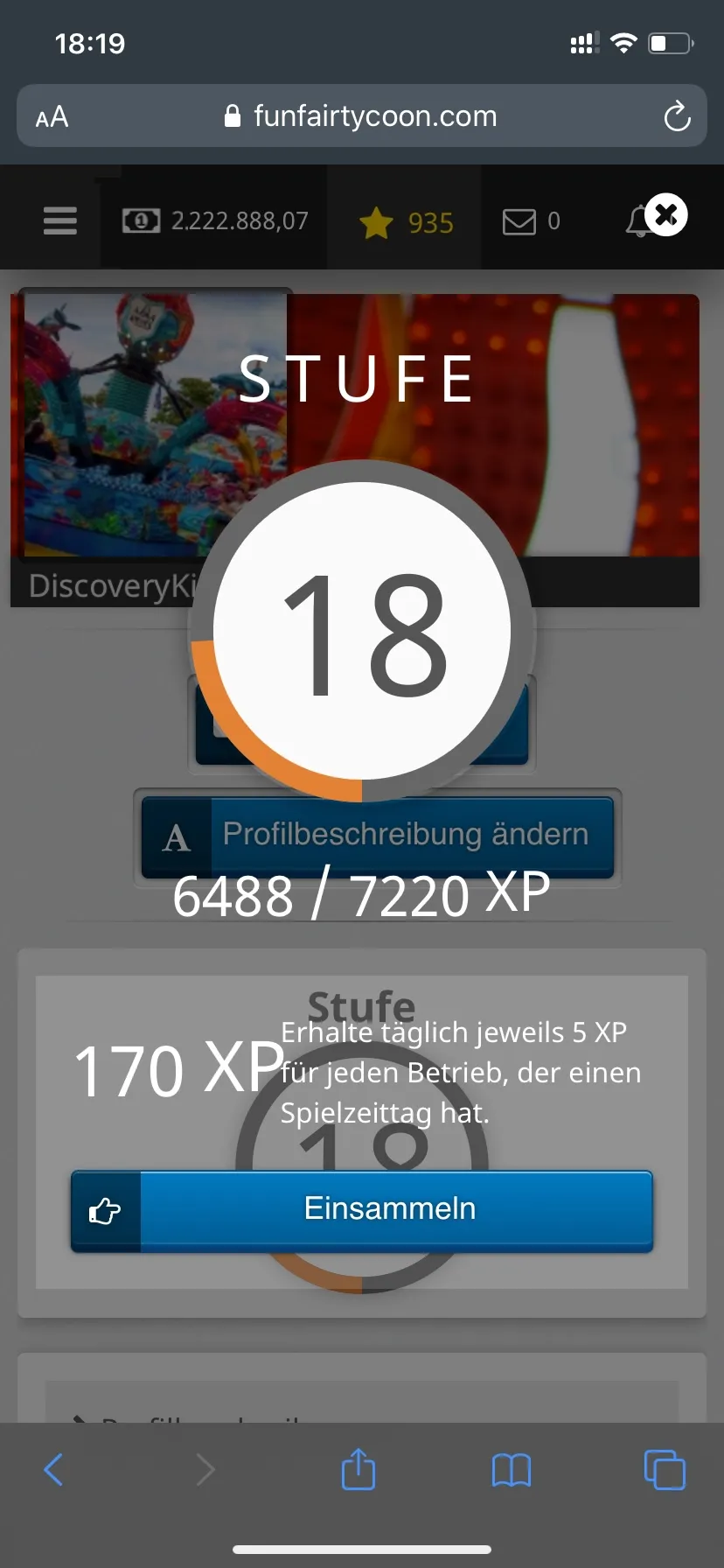724x1568 pixels.
Task: Open the Safari share sheet
Action: [359, 1470]
